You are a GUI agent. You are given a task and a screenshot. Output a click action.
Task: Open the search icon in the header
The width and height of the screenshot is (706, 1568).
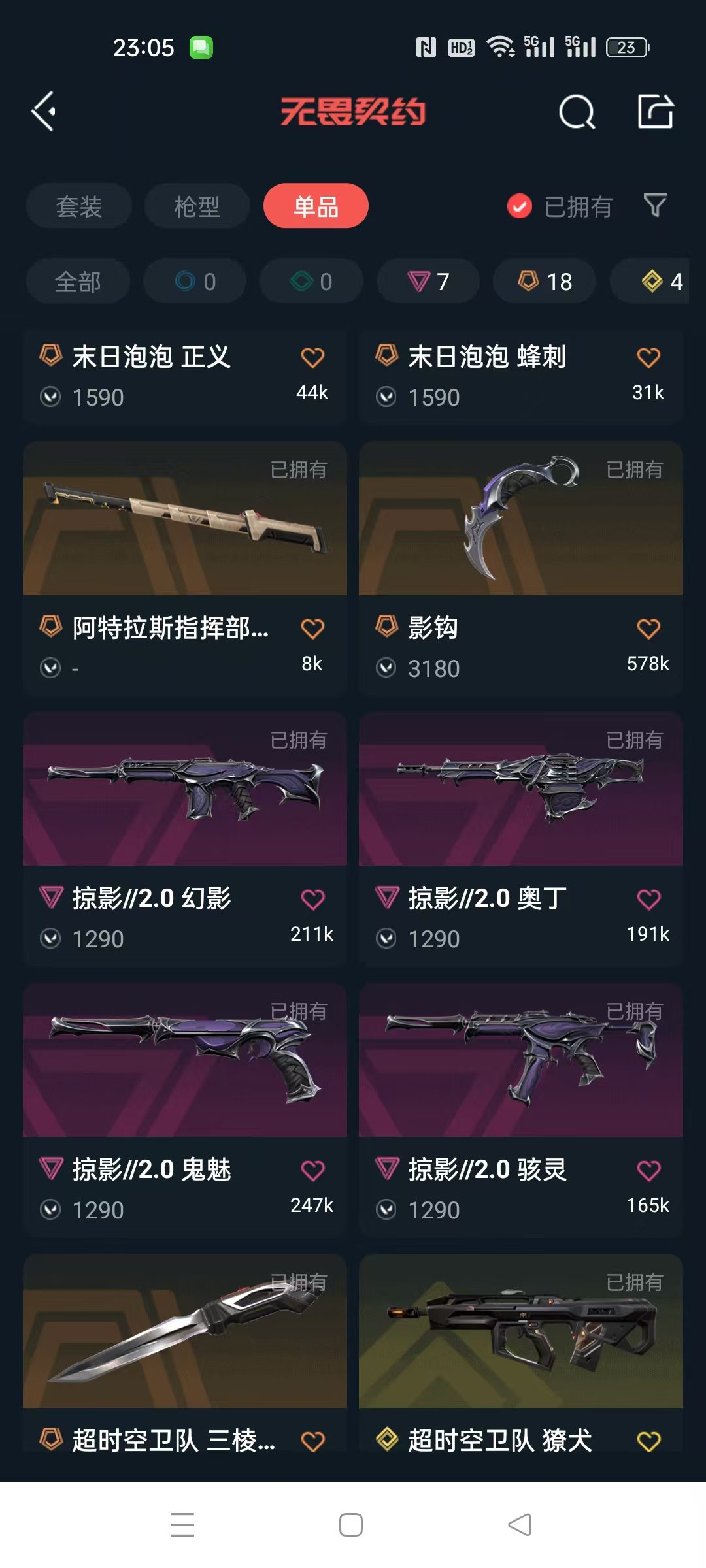point(577,112)
